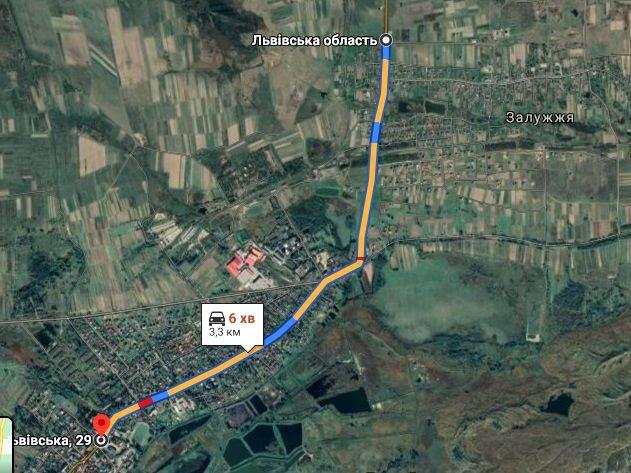Select the 6 хв 3,3 км route callout

[231, 323]
